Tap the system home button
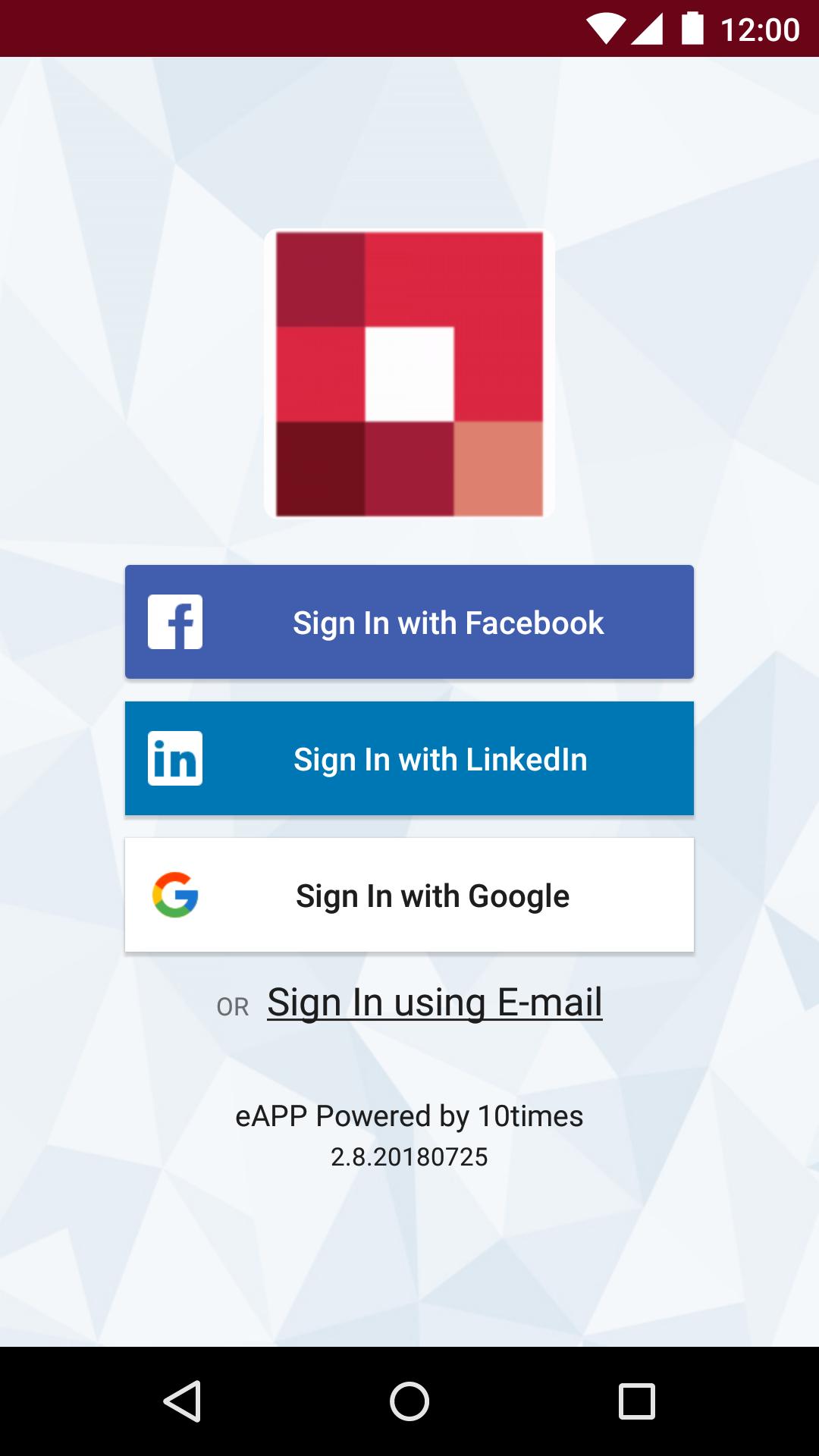Screen dimensions: 819x1456 coord(409,1401)
